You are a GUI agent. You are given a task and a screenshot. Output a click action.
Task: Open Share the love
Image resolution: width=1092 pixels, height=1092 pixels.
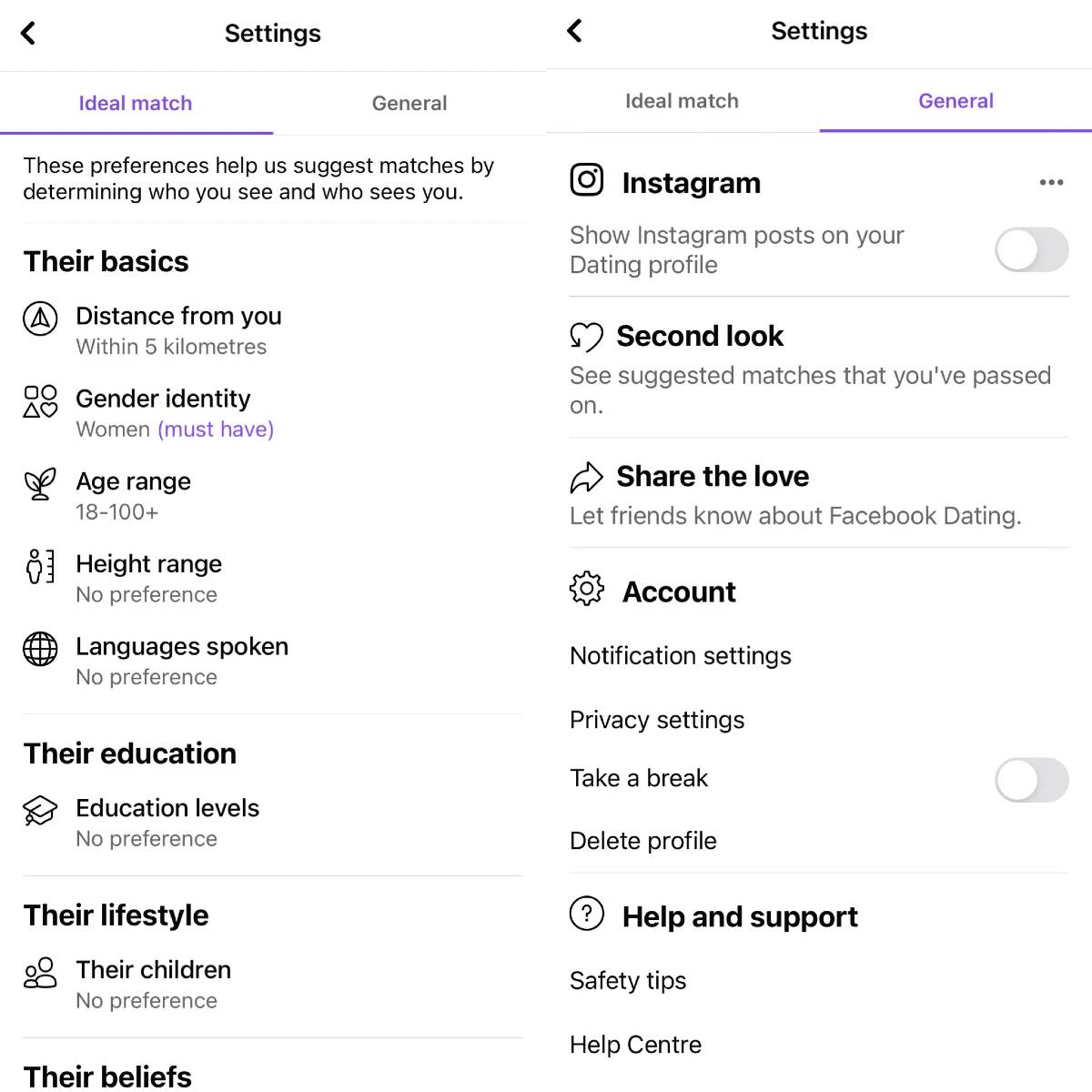pyautogui.click(x=712, y=477)
